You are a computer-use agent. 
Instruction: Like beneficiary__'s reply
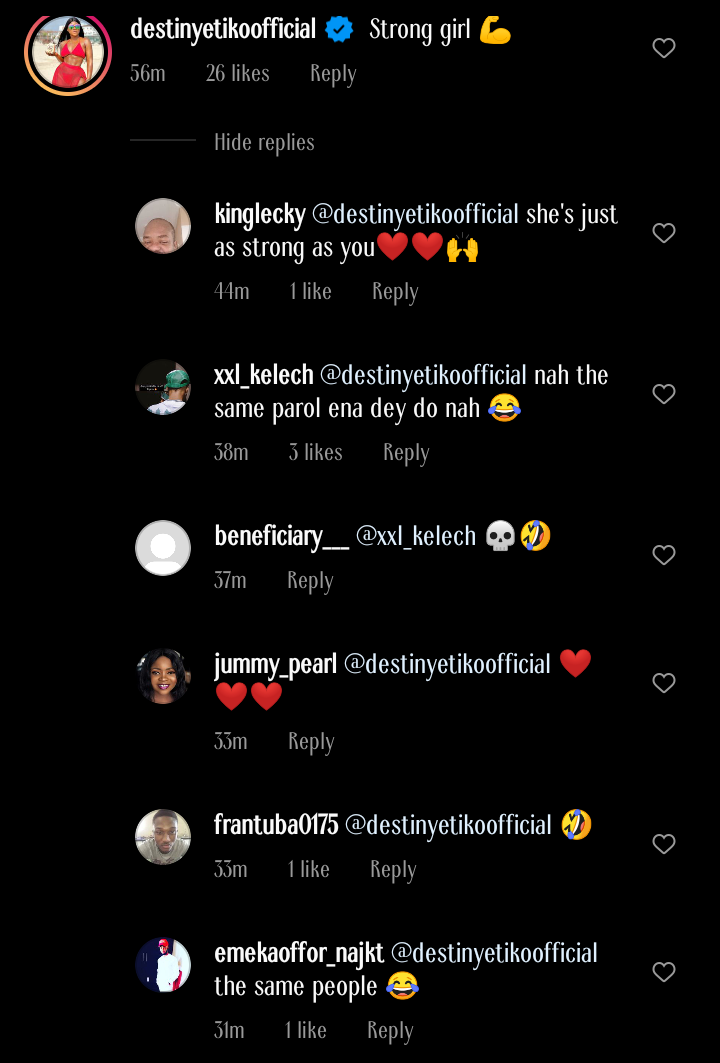664,555
